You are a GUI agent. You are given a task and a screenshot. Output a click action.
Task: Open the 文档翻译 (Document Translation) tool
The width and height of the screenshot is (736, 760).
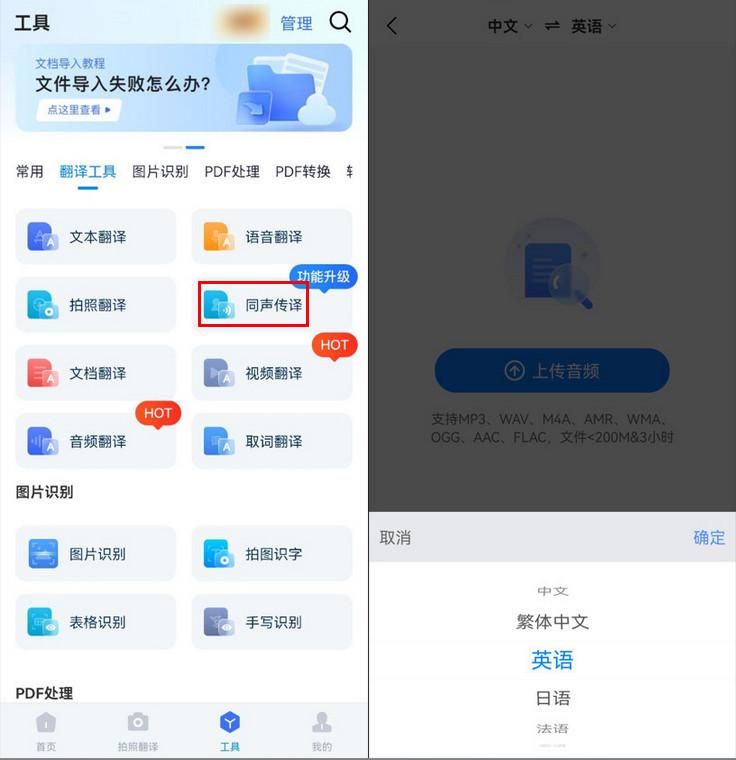click(95, 372)
